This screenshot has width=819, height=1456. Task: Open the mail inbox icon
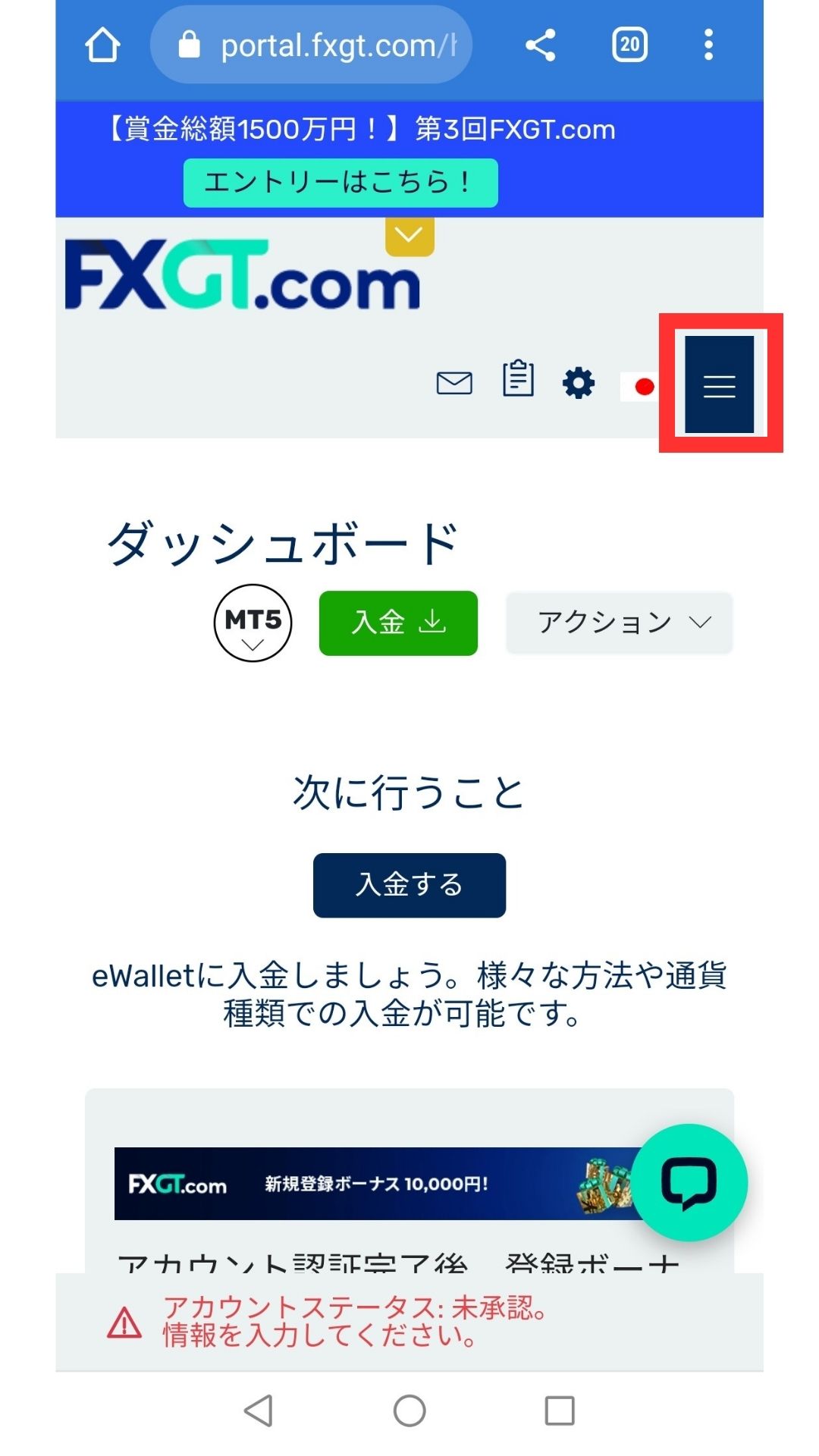click(454, 383)
